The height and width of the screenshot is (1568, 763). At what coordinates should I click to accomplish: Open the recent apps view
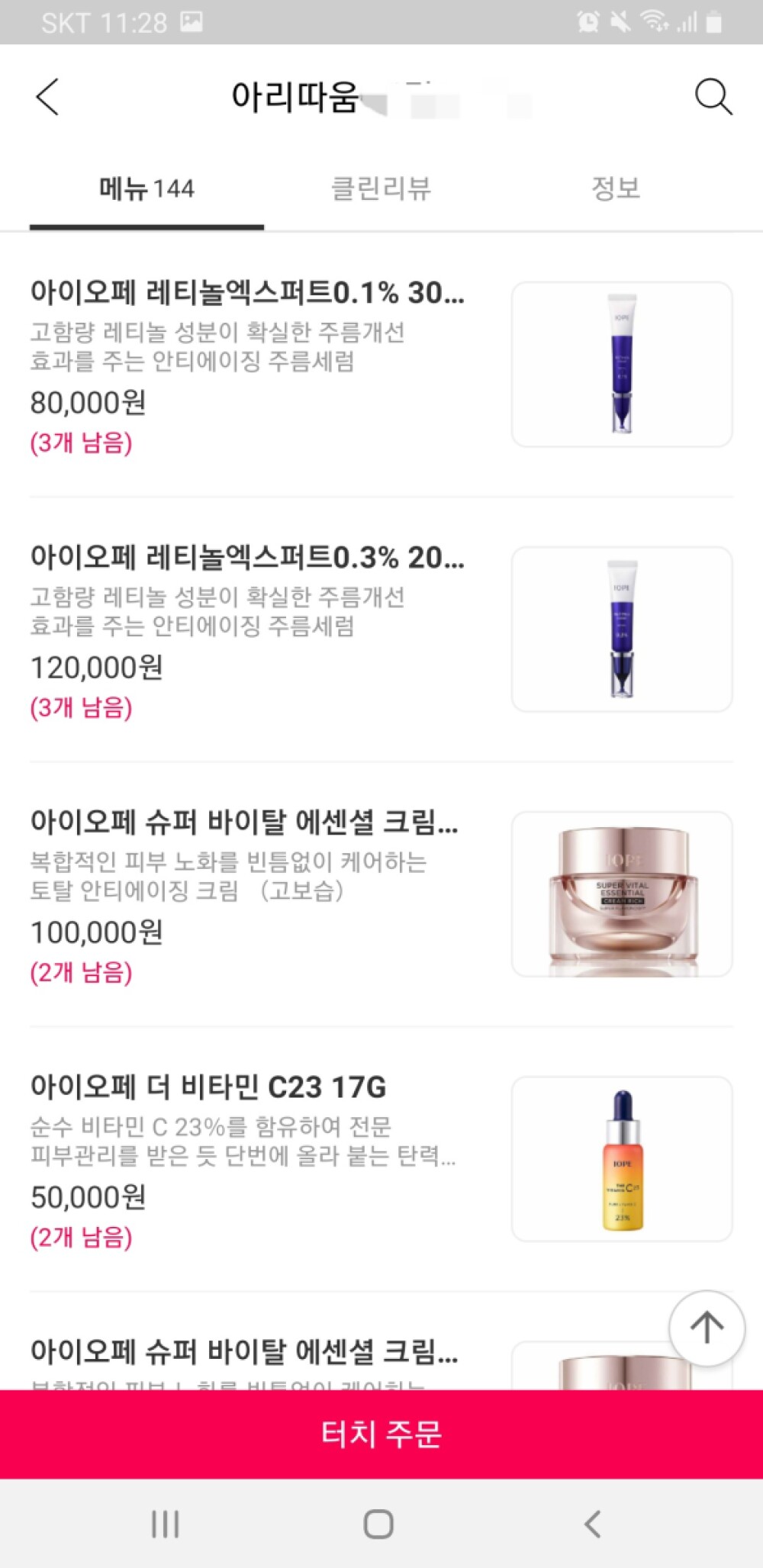165,1524
